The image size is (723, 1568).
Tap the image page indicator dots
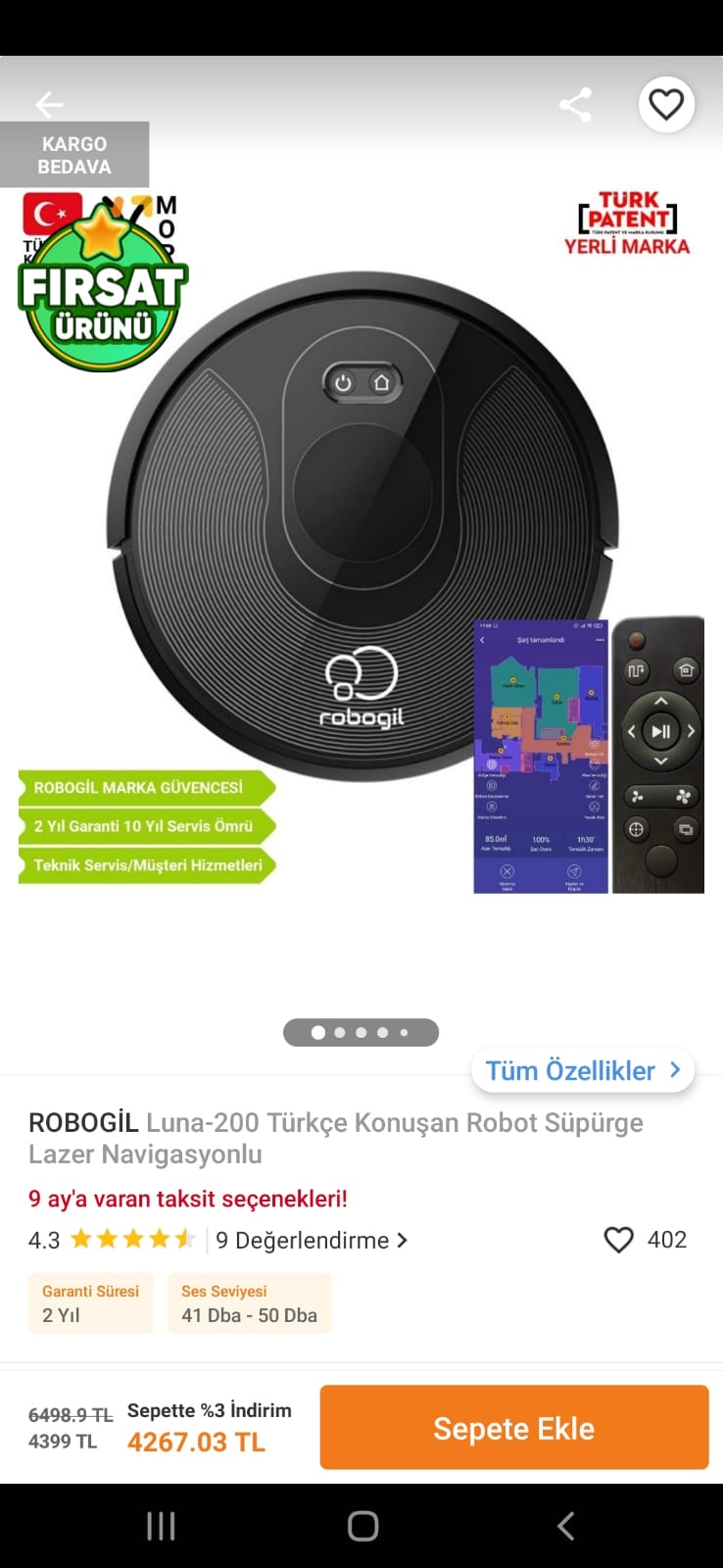(x=361, y=1032)
